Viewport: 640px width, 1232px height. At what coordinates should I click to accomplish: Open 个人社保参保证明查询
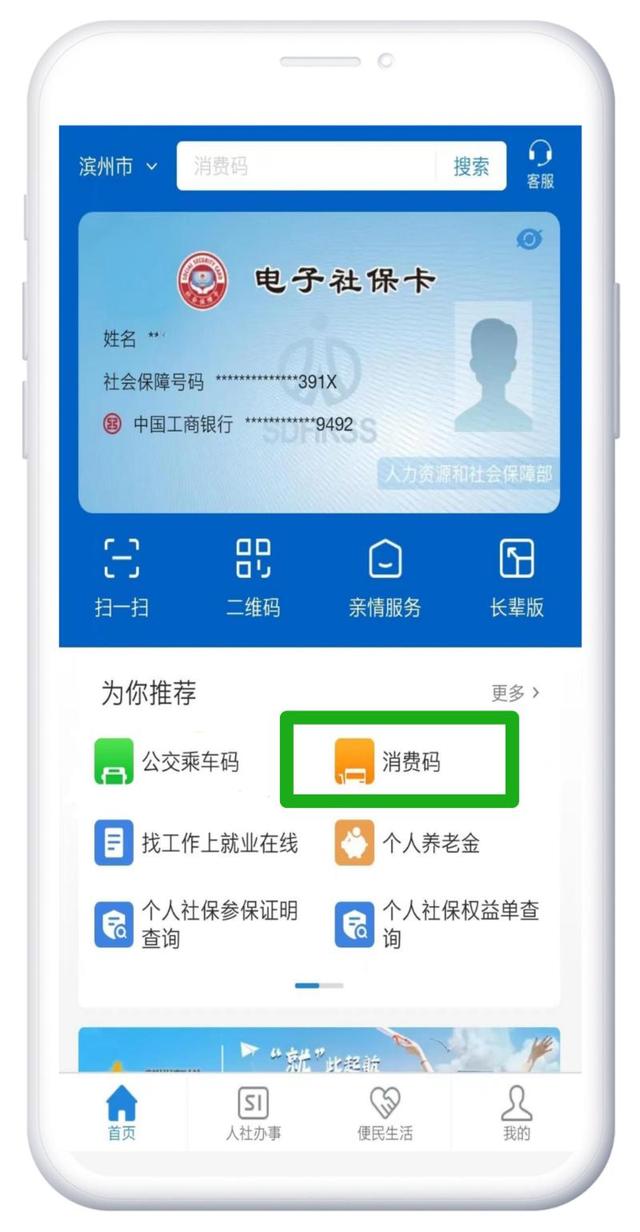click(x=198, y=924)
